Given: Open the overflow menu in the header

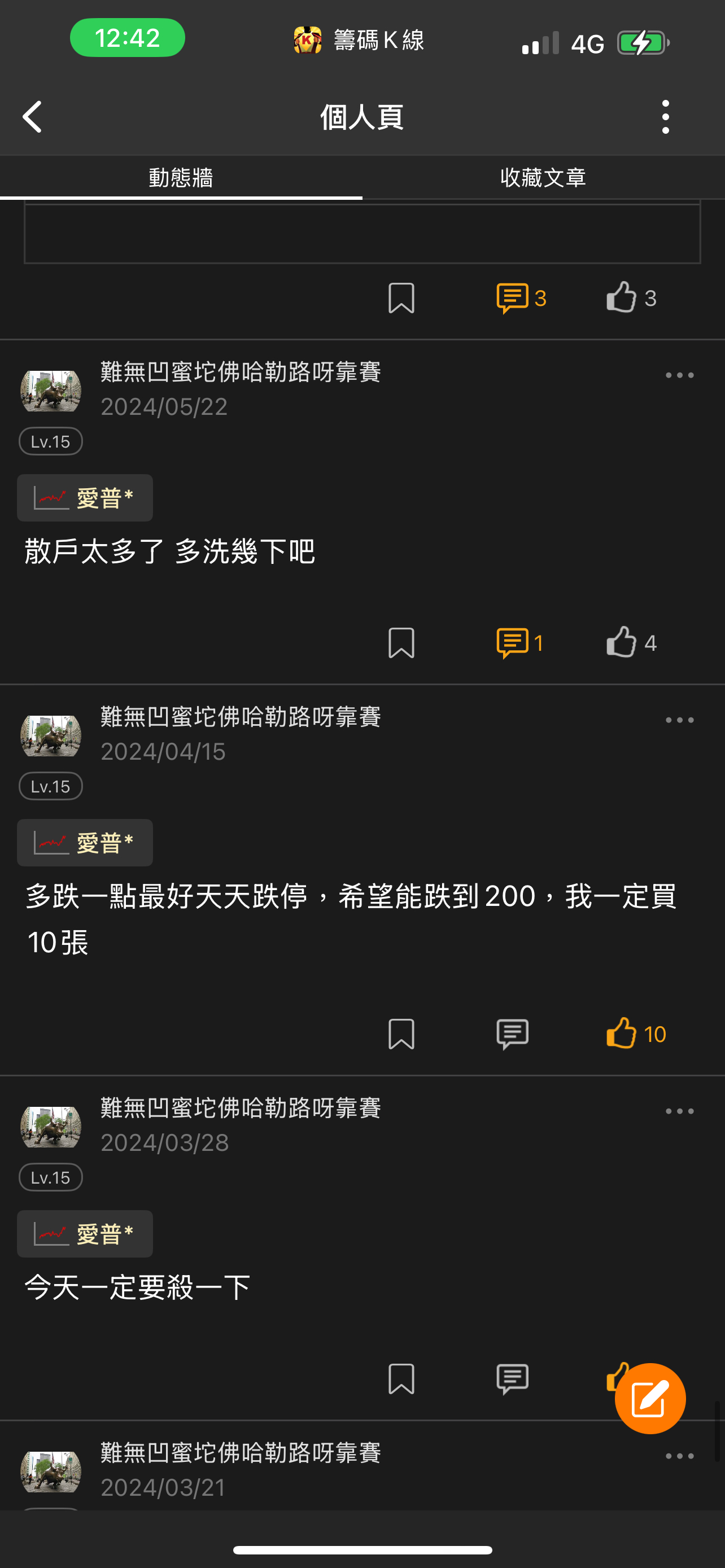Looking at the screenshot, I should click(x=665, y=117).
